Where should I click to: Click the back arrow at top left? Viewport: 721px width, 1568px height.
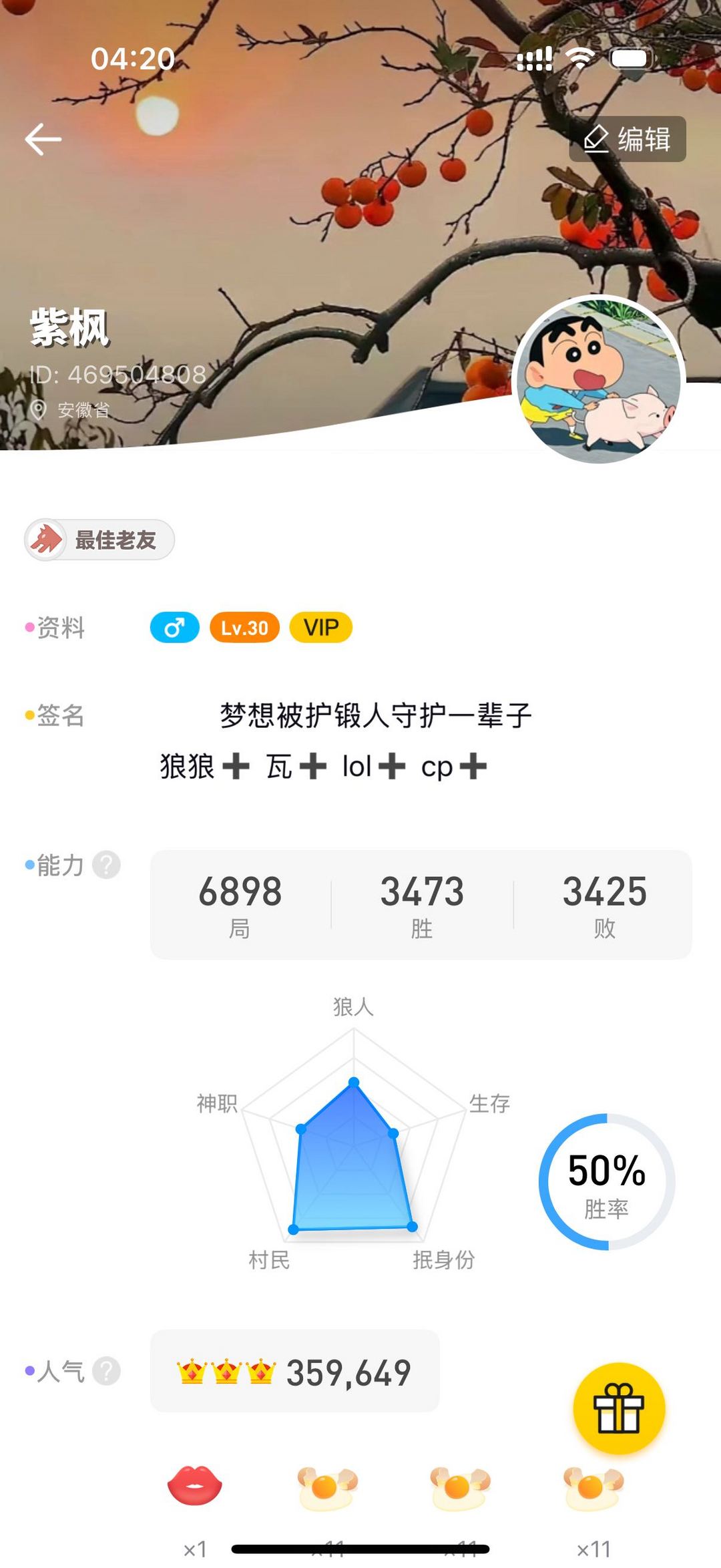pyautogui.click(x=41, y=138)
